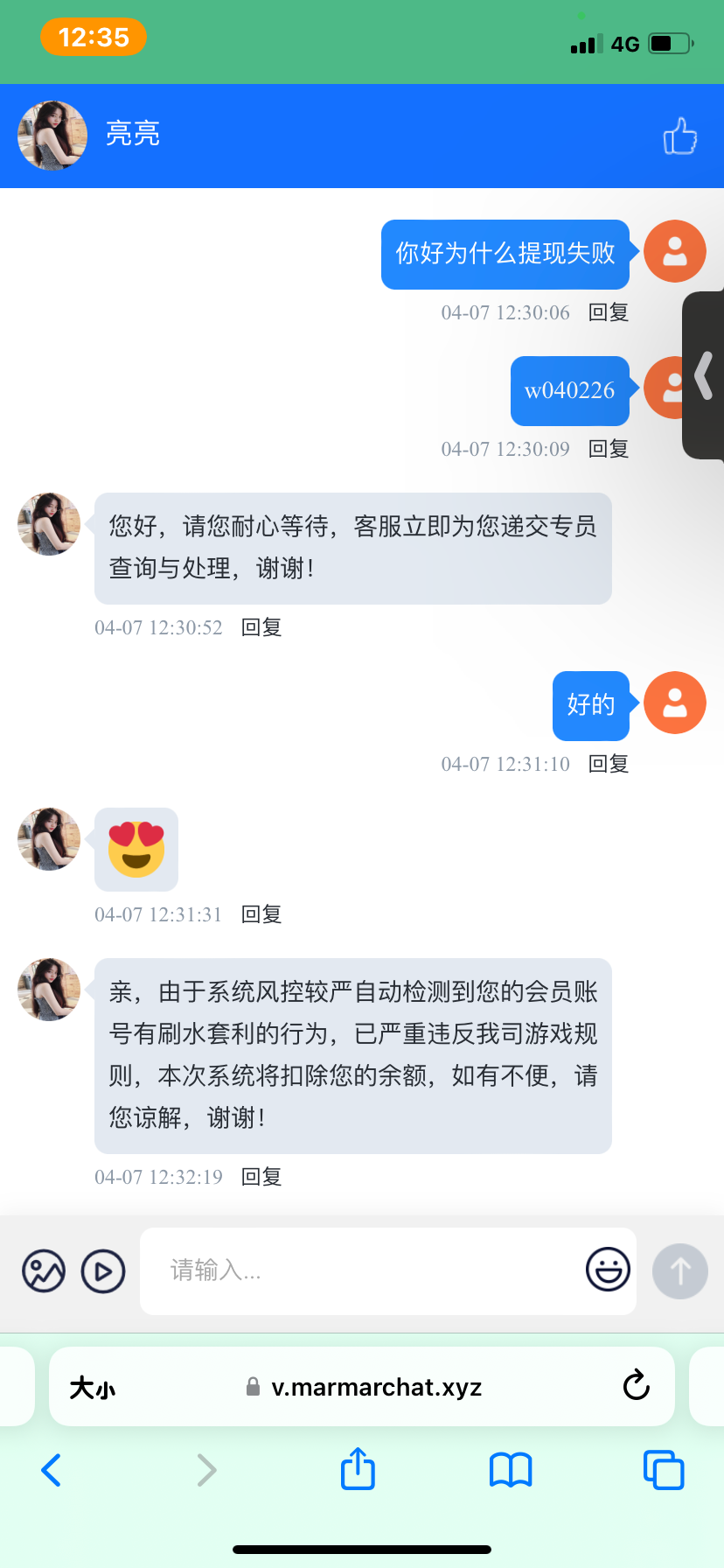Show all open Safari tabs
The image size is (724, 1568).
(664, 1470)
